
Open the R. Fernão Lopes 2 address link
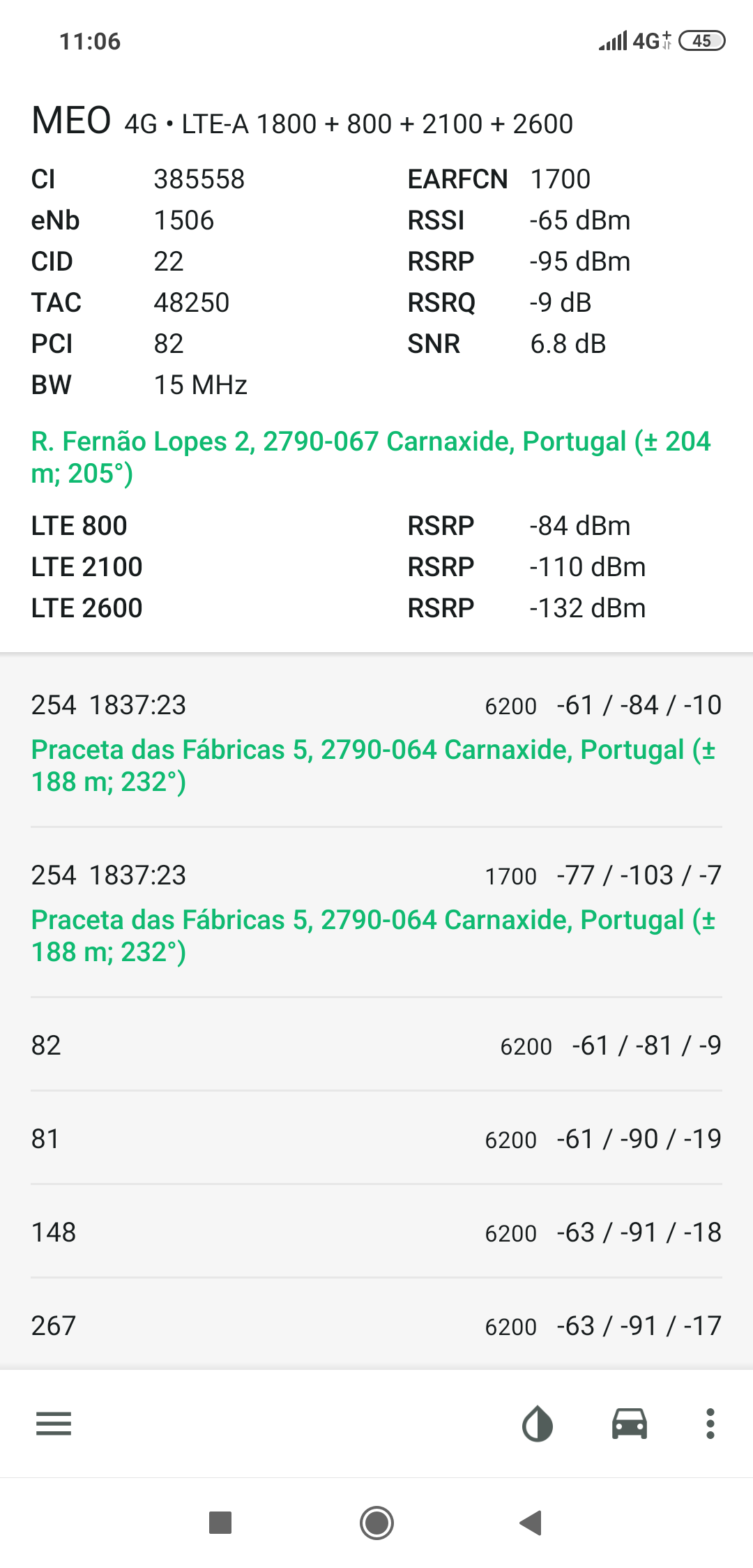pyautogui.click(x=371, y=458)
